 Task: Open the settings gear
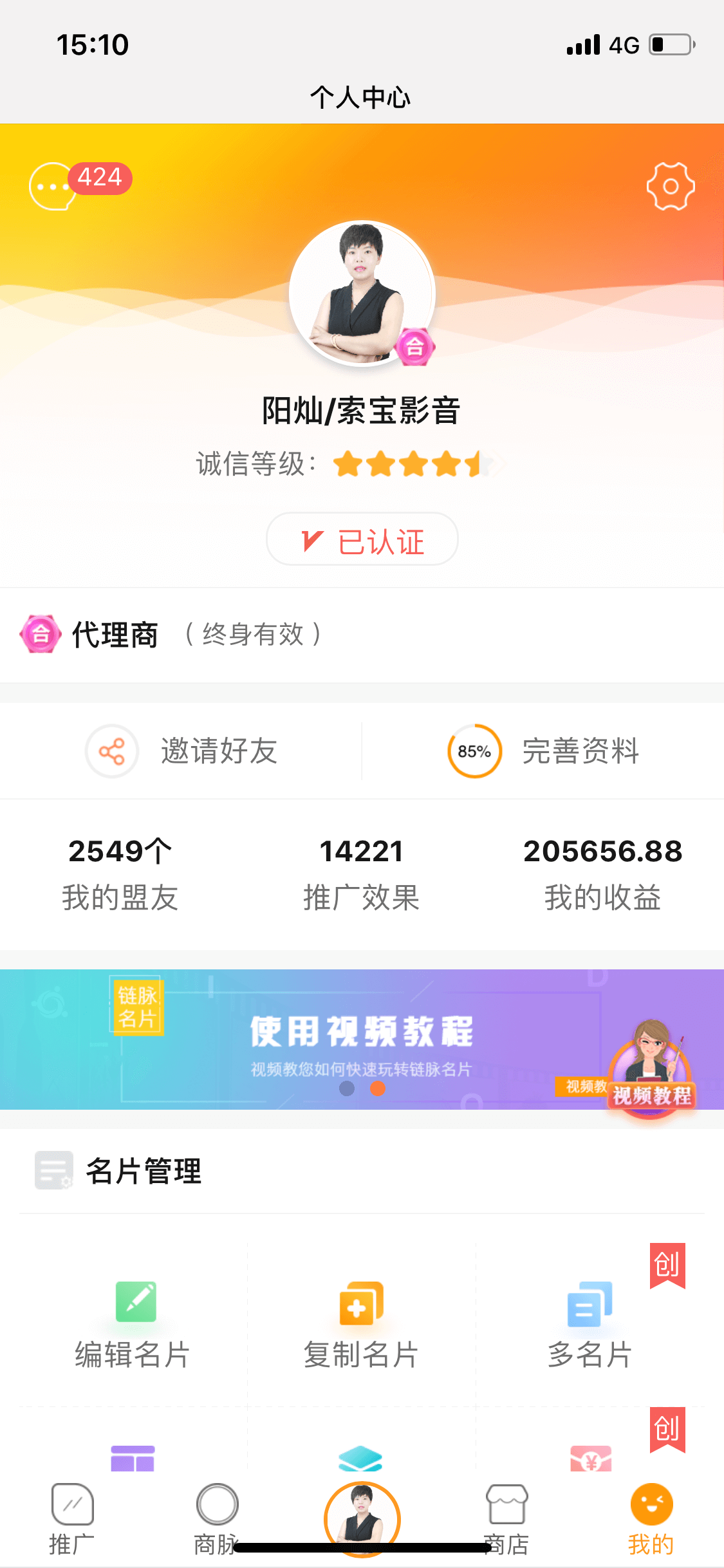[670, 187]
